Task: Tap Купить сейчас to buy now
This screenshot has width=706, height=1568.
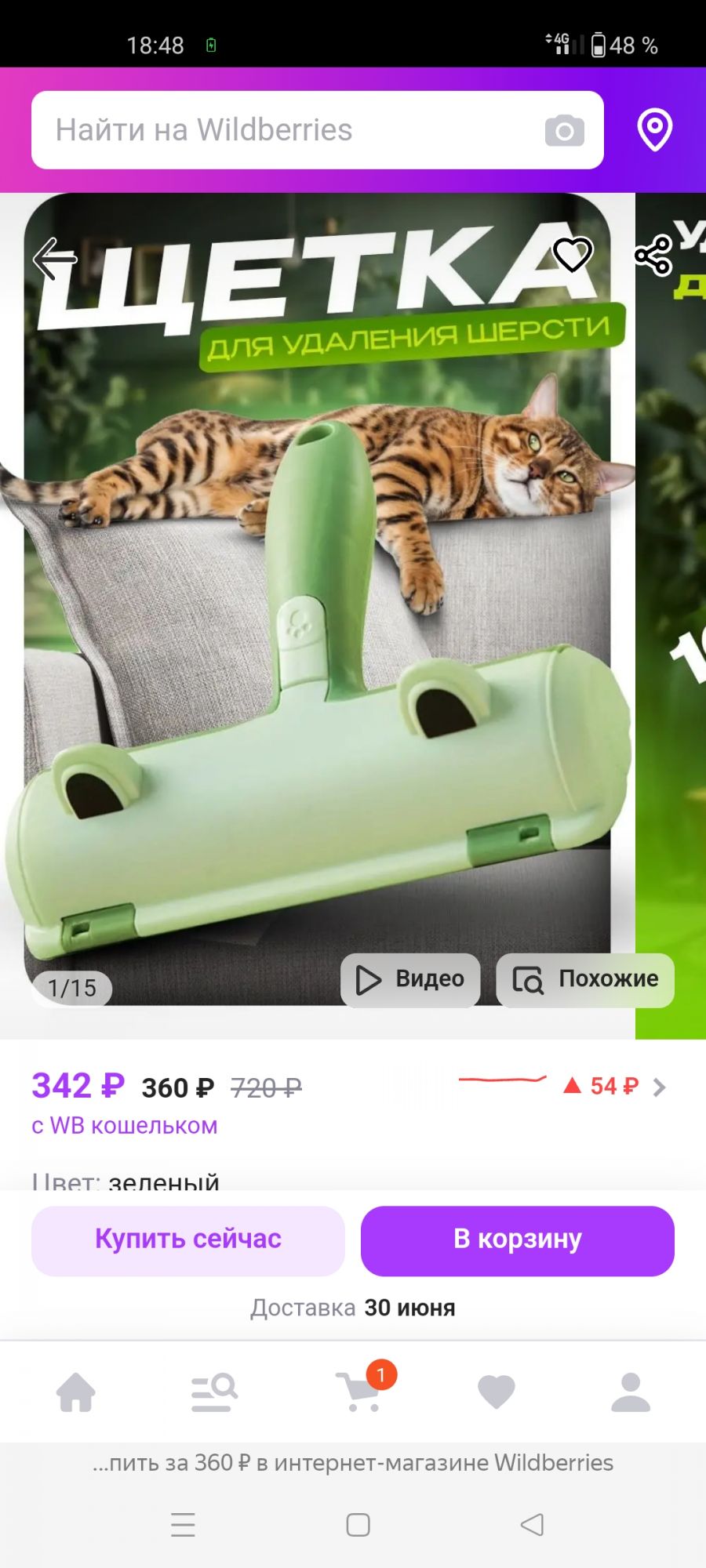Action: (188, 1240)
